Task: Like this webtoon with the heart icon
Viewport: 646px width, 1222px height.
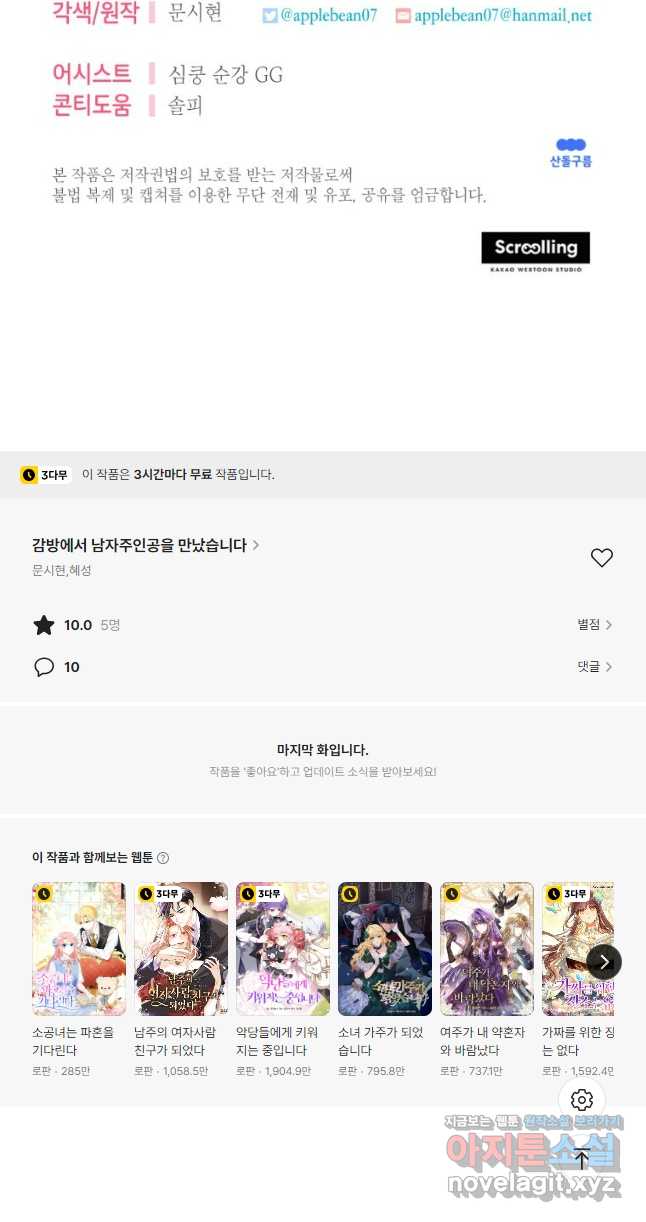Action: pos(601,558)
